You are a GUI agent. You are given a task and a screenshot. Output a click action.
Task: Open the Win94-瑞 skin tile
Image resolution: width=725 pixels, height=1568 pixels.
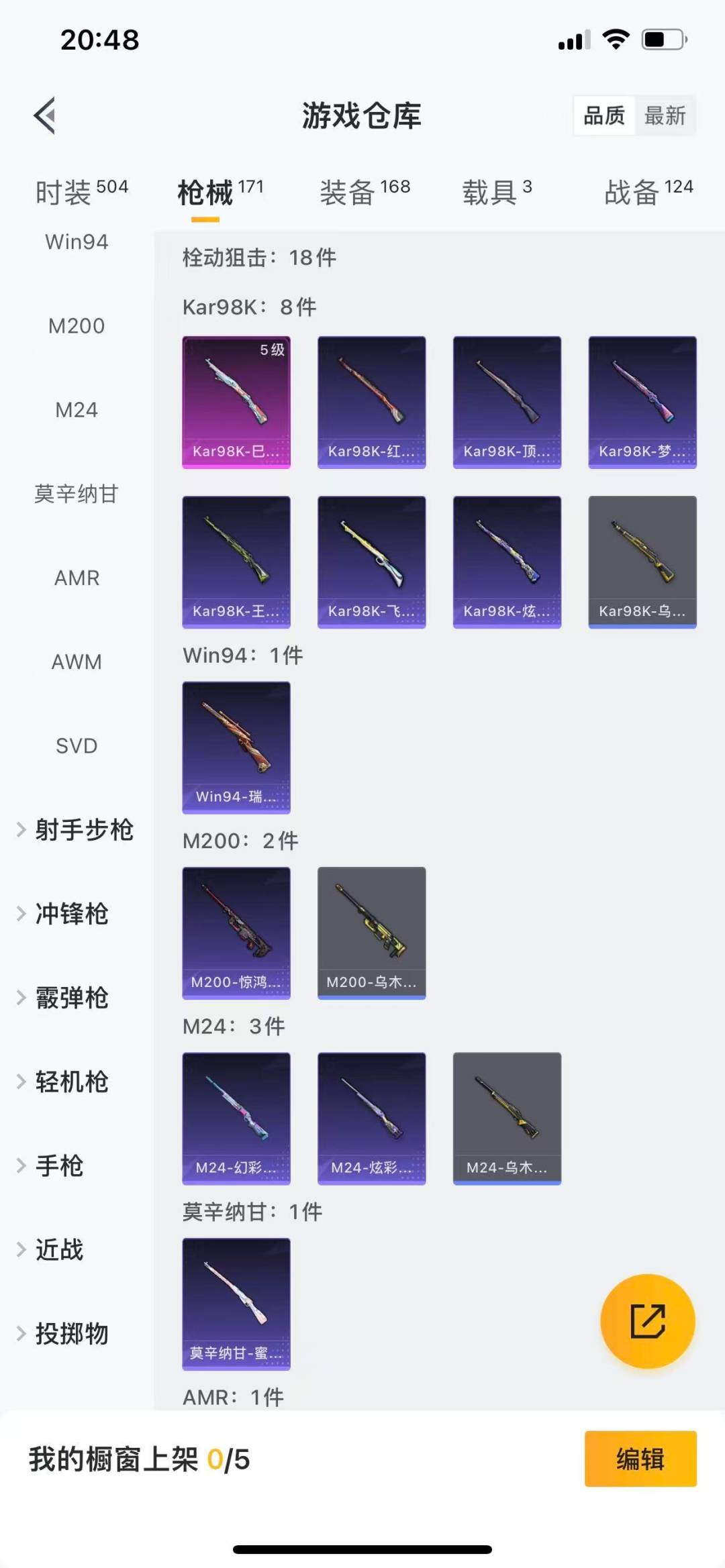pyautogui.click(x=236, y=747)
